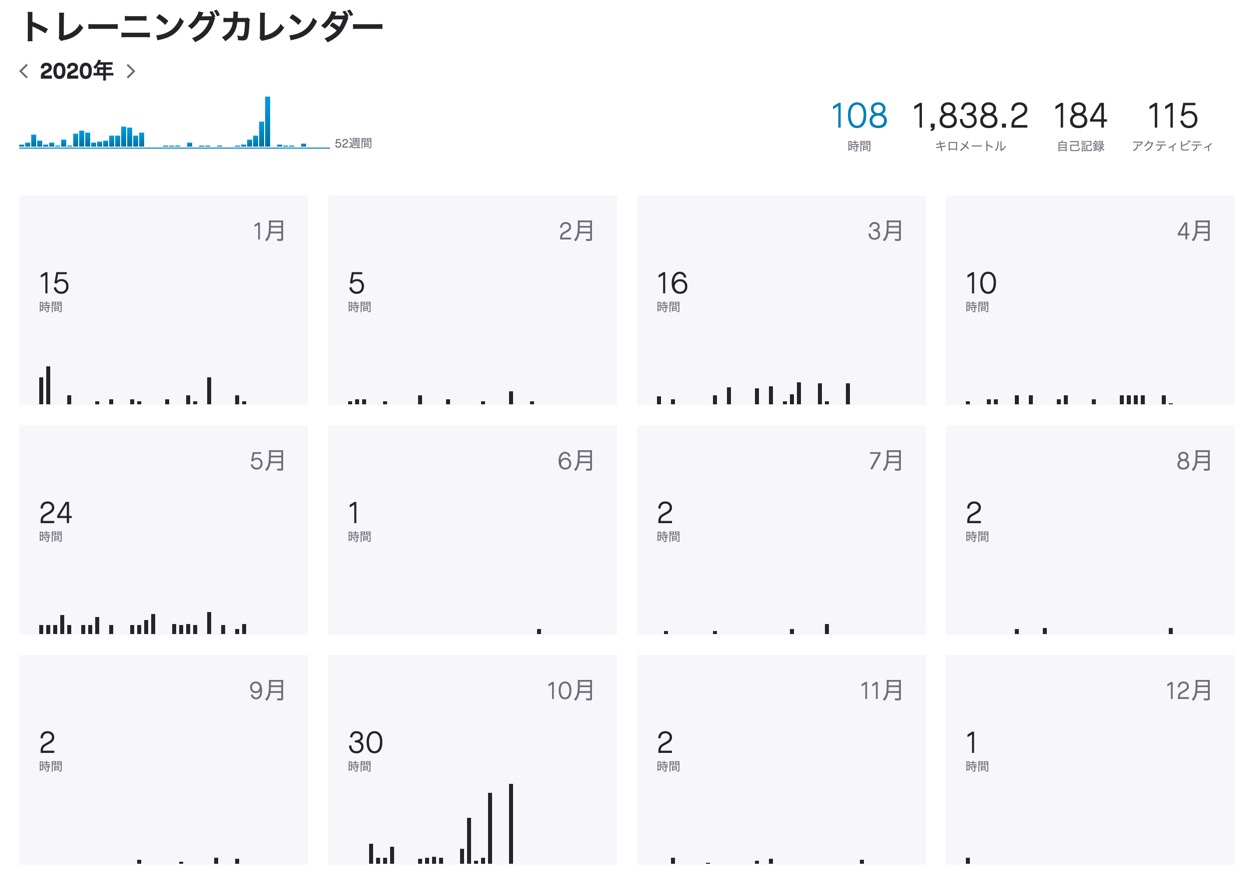The width and height of the screenshot is (1254, 874).
Task: Select the 12月 month card
Action: click(x=1090, y=760)
